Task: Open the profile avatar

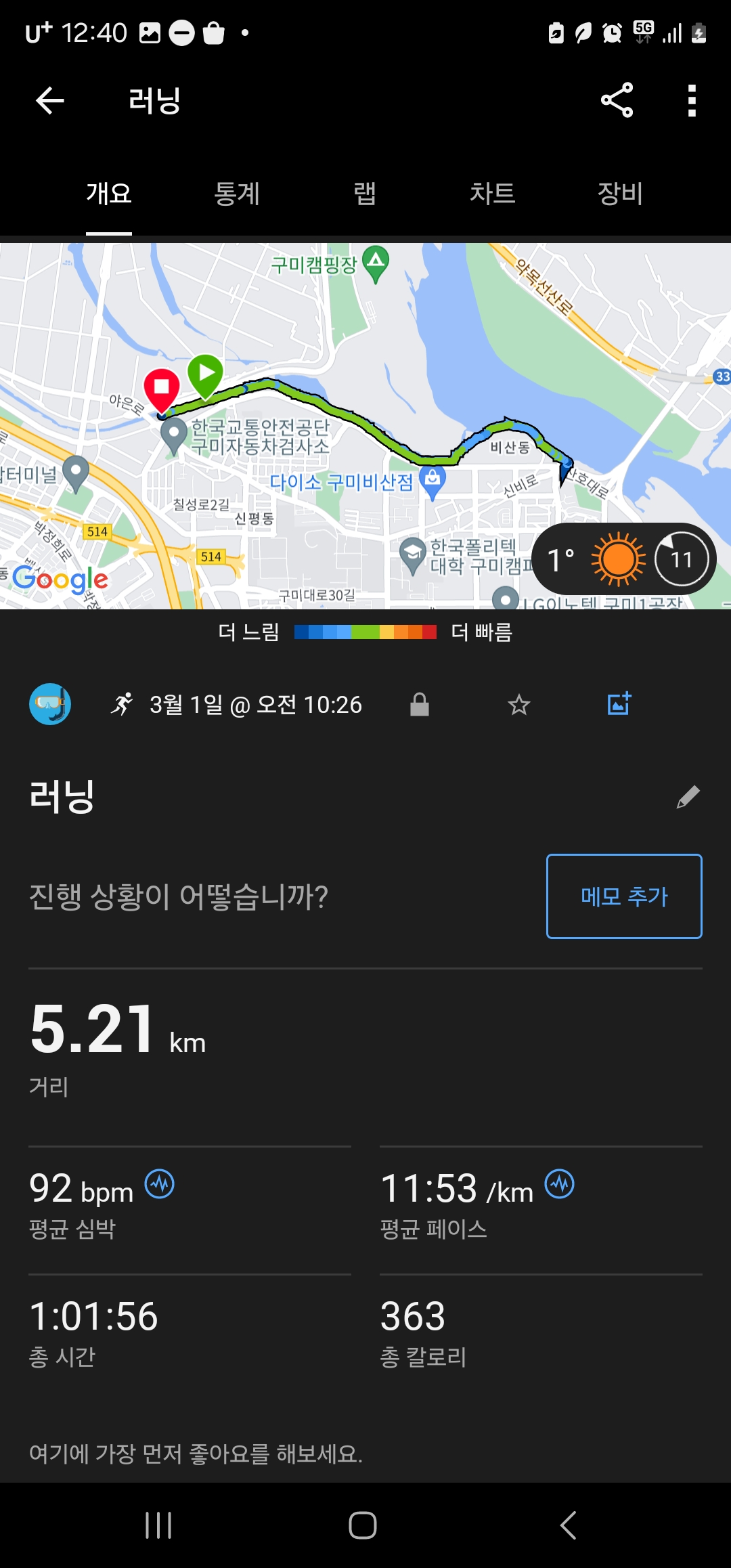Action: [x=50, y=704]
